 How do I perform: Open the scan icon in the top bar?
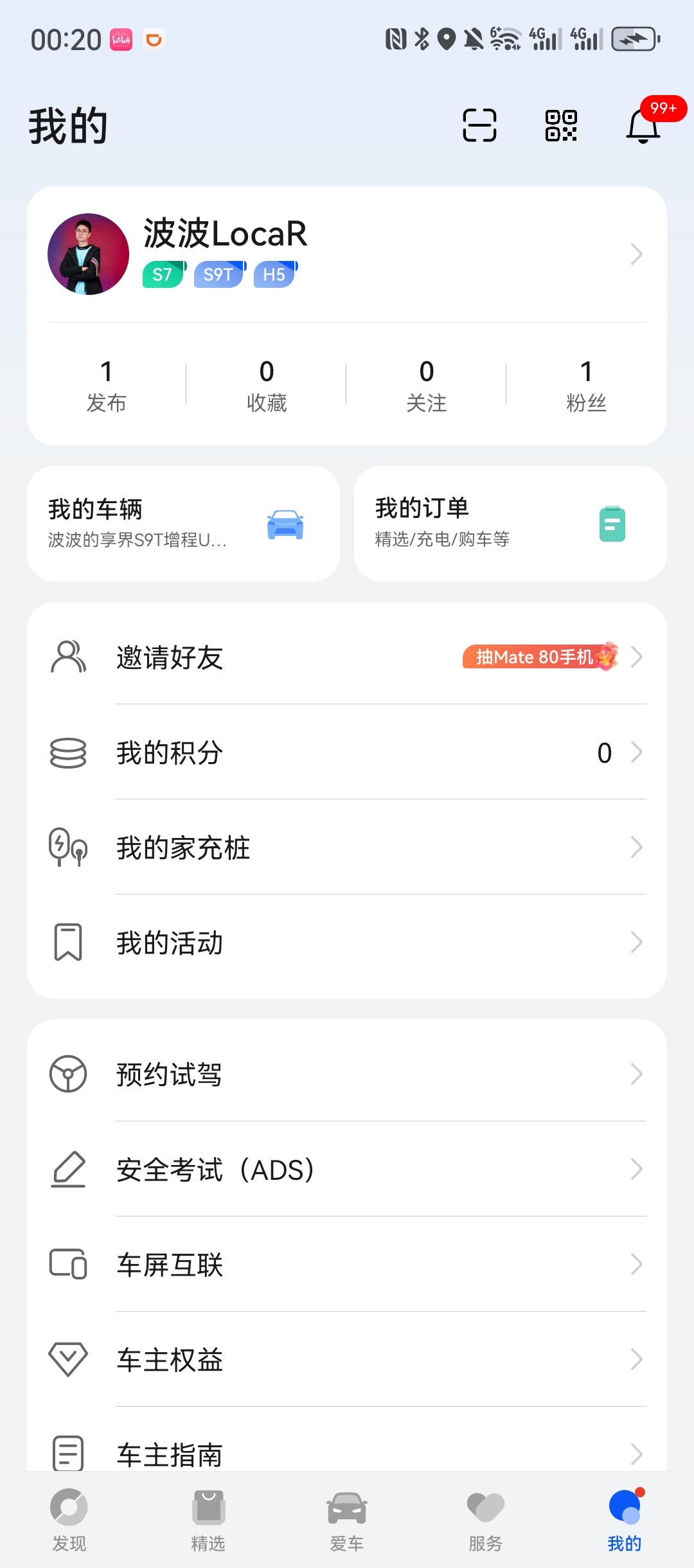(x=480, y=126)
